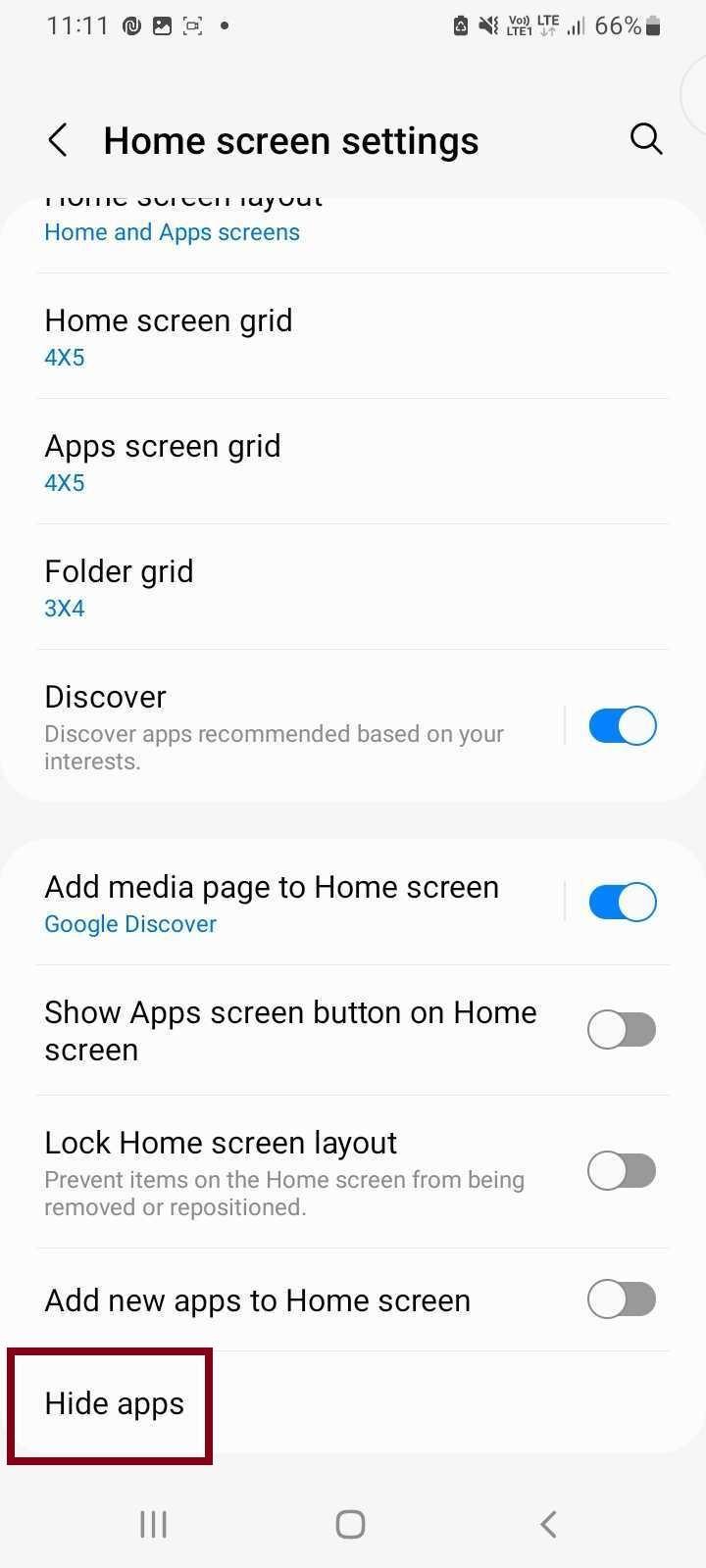The height and width of the screenshot is (1568, 706).
Task: Tap the system home button
Action: (x=350, y=1524)
